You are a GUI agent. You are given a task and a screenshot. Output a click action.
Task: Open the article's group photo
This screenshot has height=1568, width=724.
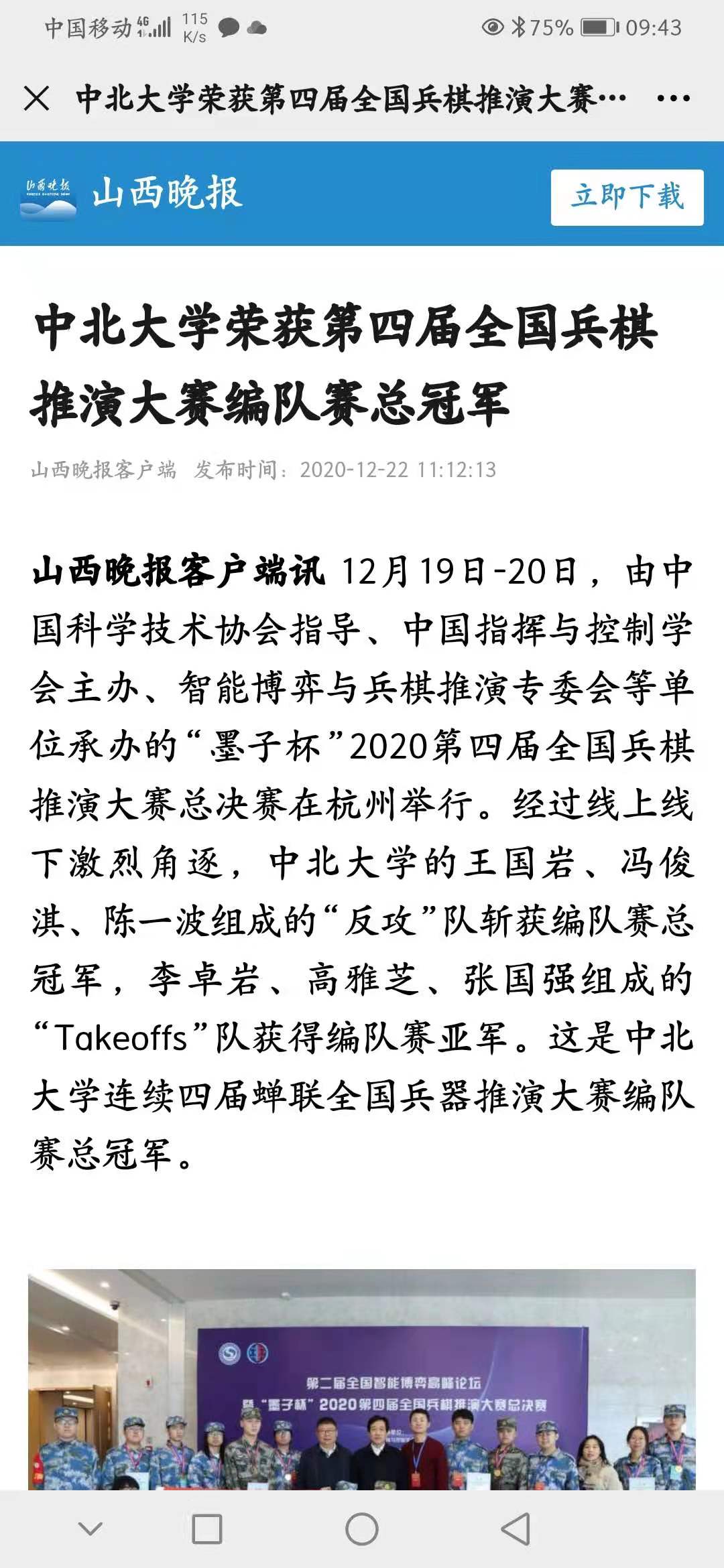click(362, 1379)
